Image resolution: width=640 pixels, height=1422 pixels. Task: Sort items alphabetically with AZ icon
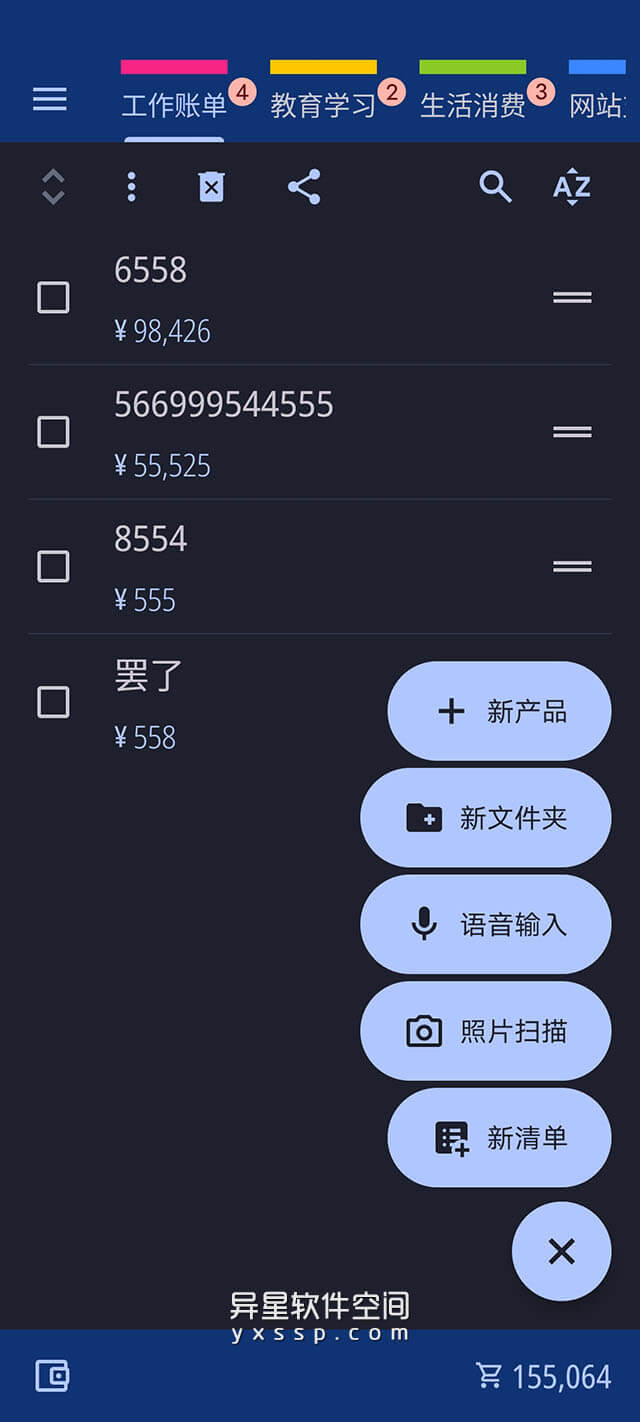coord(572,187)
